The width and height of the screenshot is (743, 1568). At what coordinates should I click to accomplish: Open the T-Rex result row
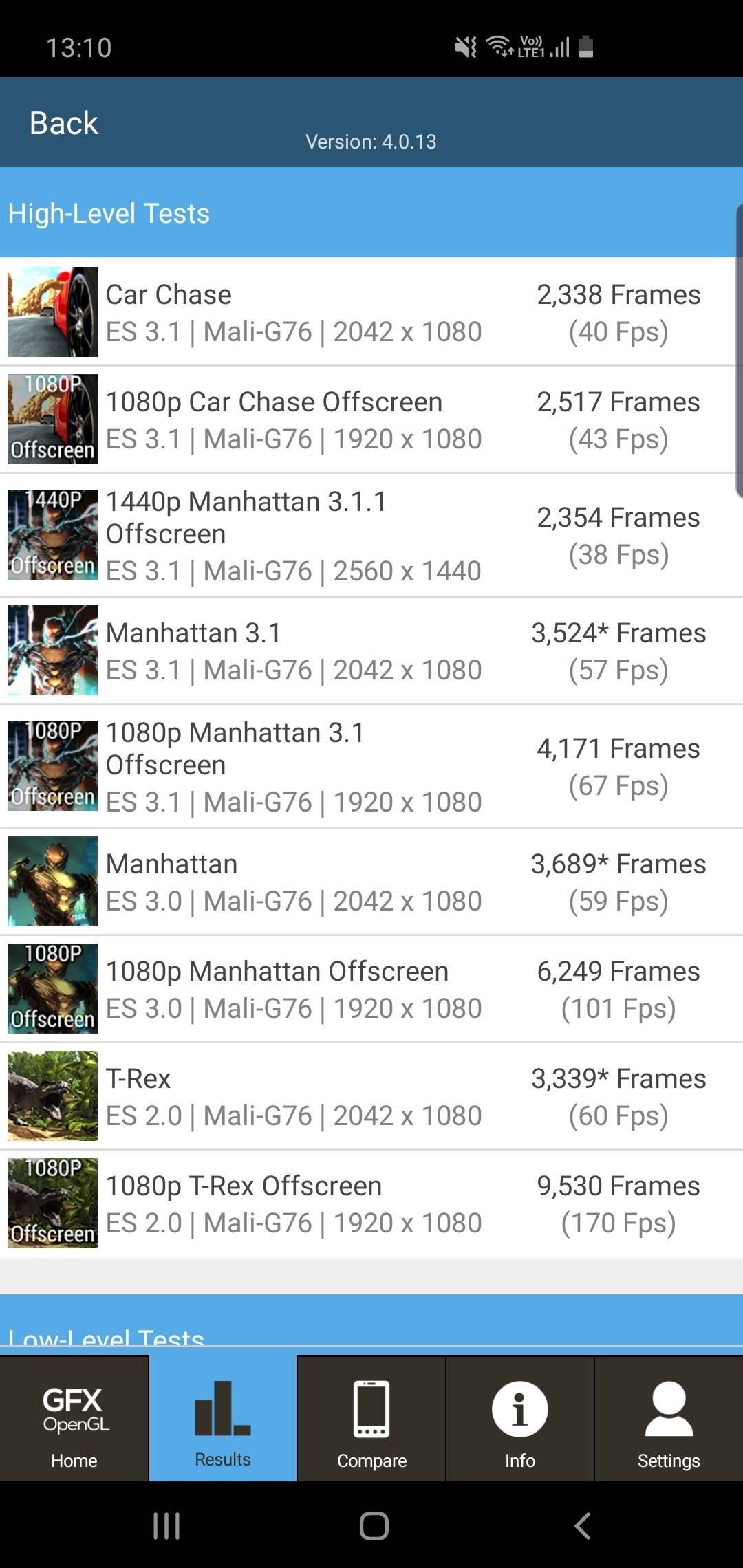(x=371, y=1096)
